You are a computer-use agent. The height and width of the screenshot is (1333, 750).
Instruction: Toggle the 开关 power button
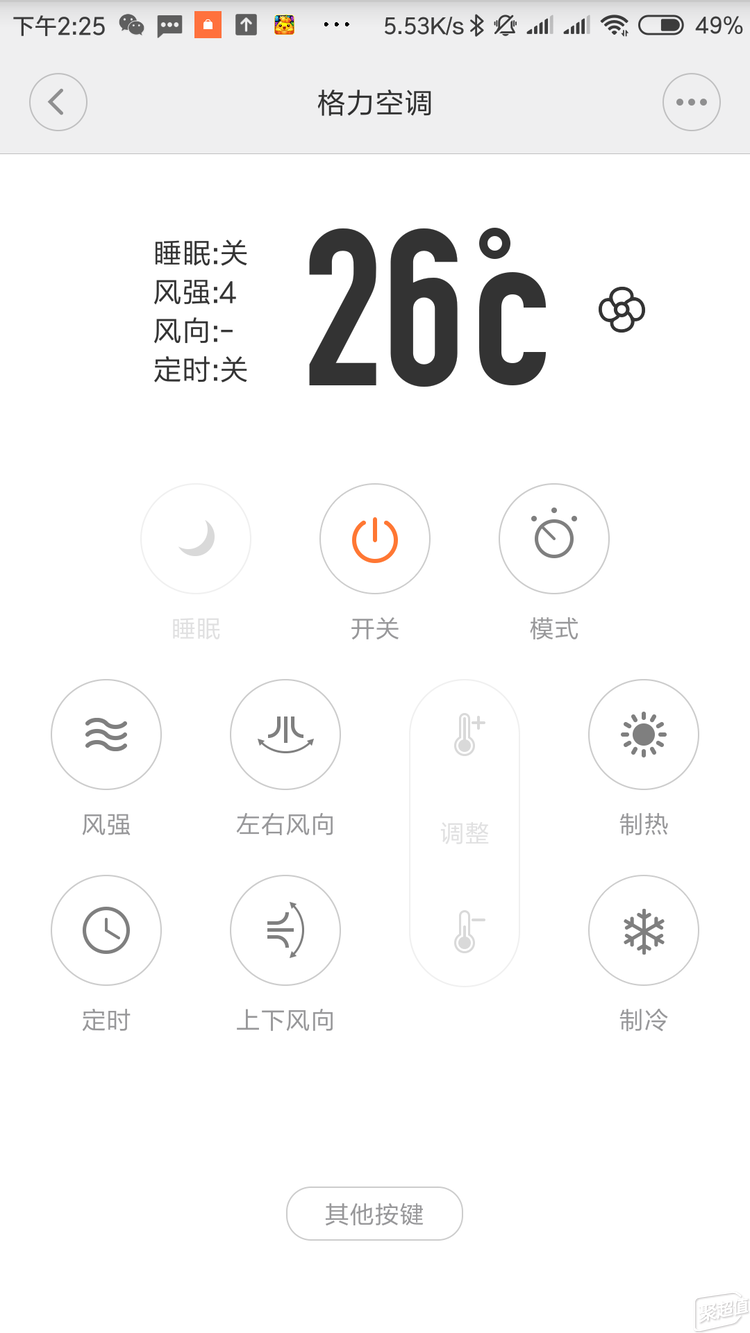[x=374, y=540]
